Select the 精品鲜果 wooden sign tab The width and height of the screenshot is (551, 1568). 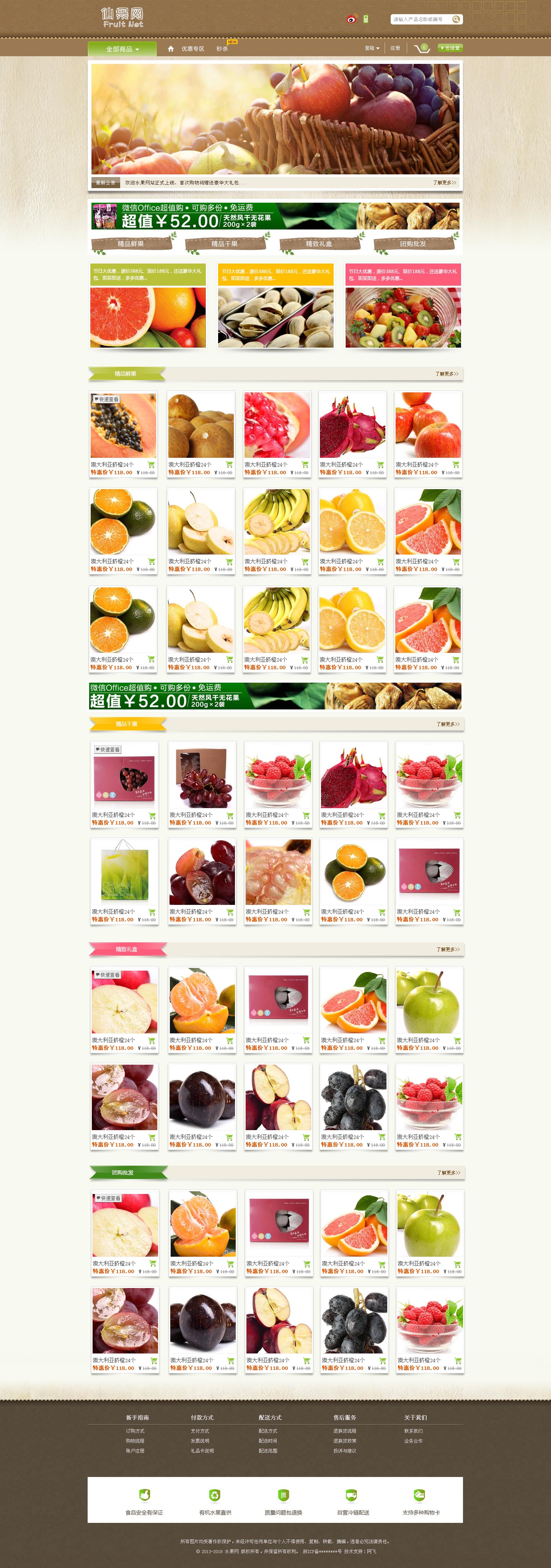(130, 244)
